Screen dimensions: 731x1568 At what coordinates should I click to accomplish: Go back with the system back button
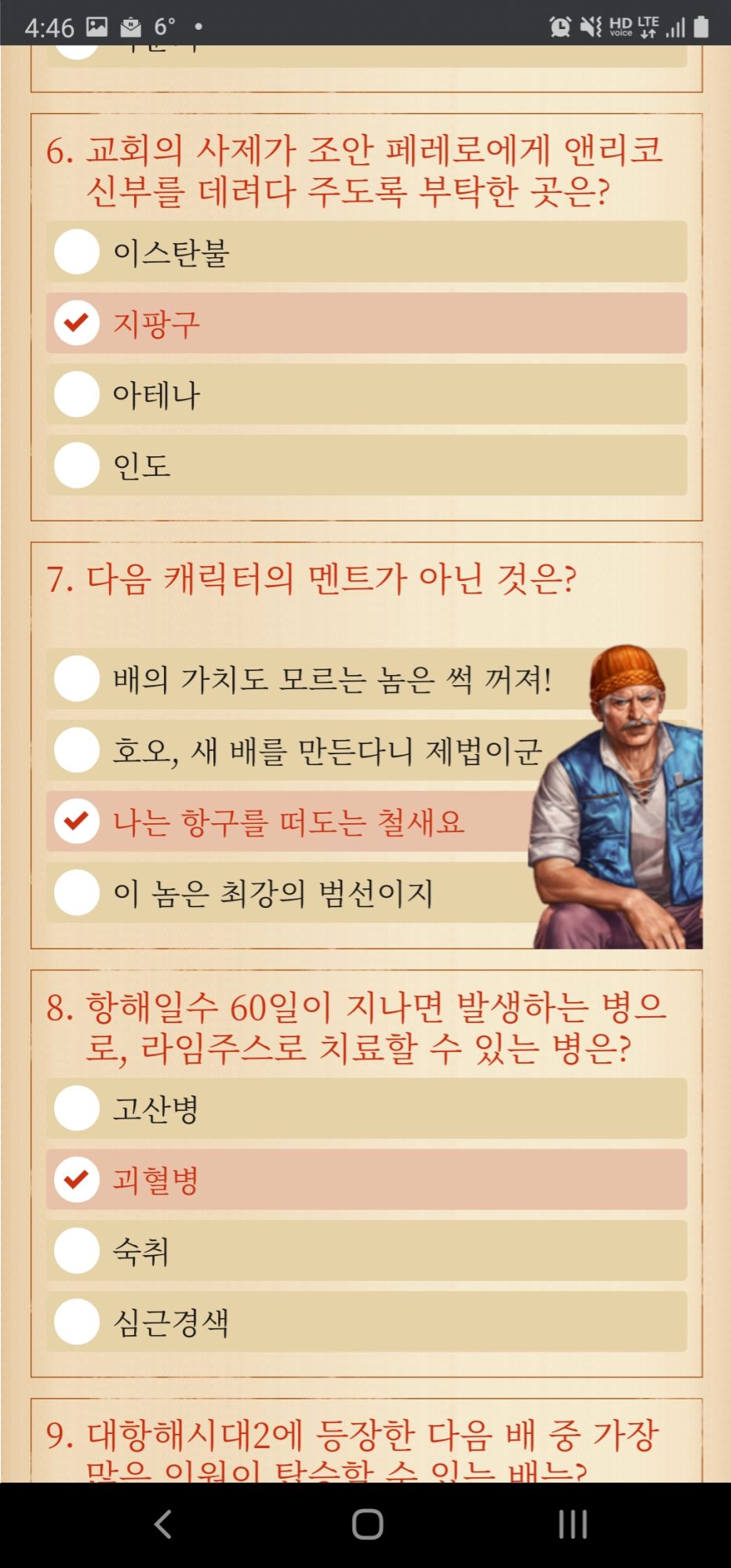162,1525
